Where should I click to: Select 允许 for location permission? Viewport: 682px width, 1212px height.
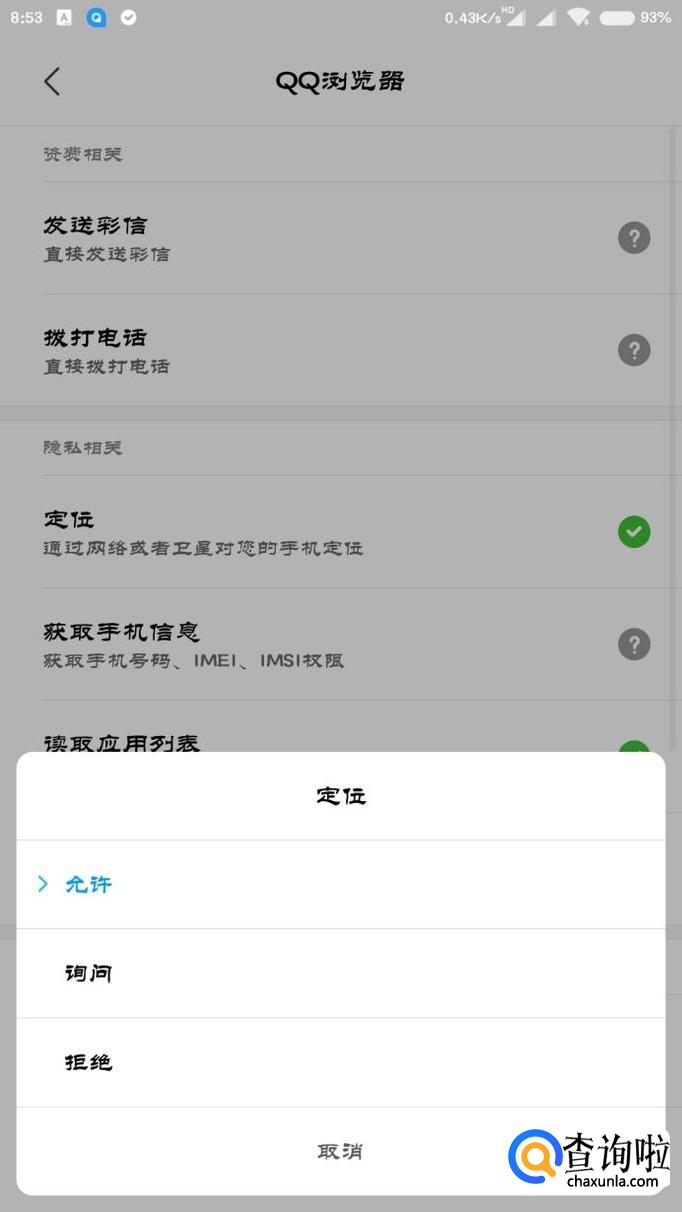(89, 884)
